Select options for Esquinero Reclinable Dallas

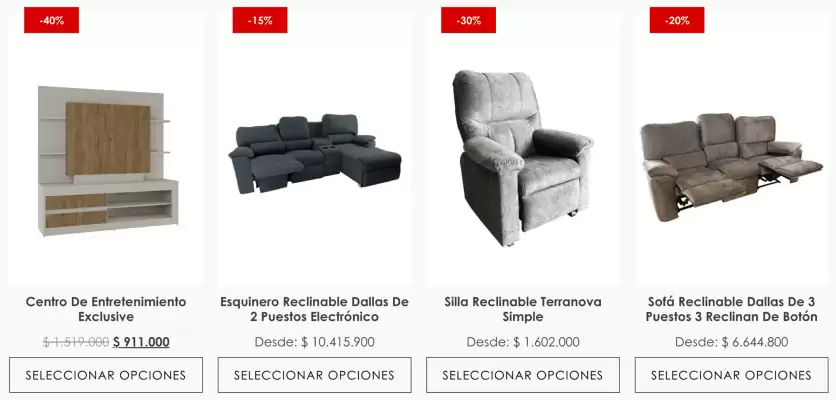pyautogui.click(x=314, y=375)
